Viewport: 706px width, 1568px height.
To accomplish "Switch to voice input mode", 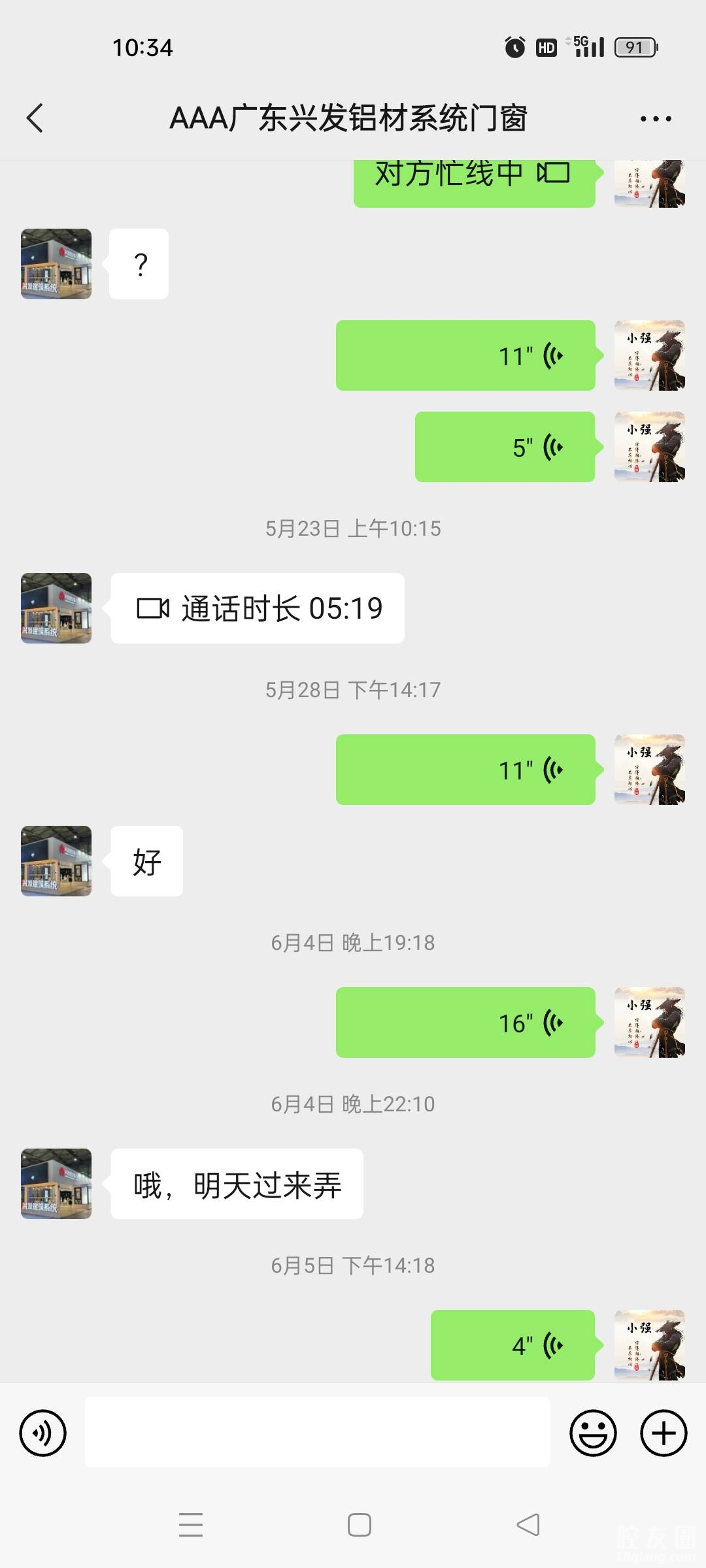I will click(43, 1433).
